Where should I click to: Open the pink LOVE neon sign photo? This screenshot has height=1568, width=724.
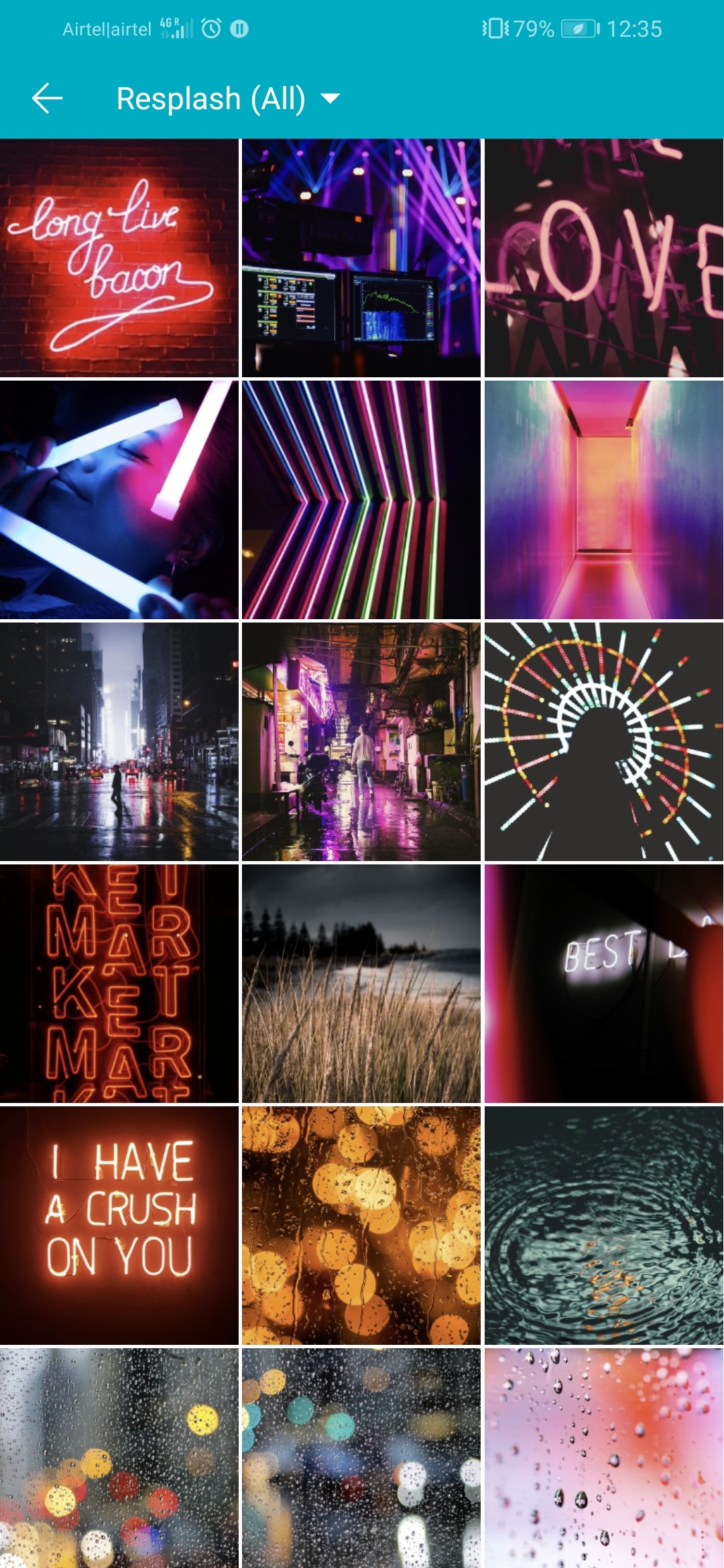tap(603, 258)
